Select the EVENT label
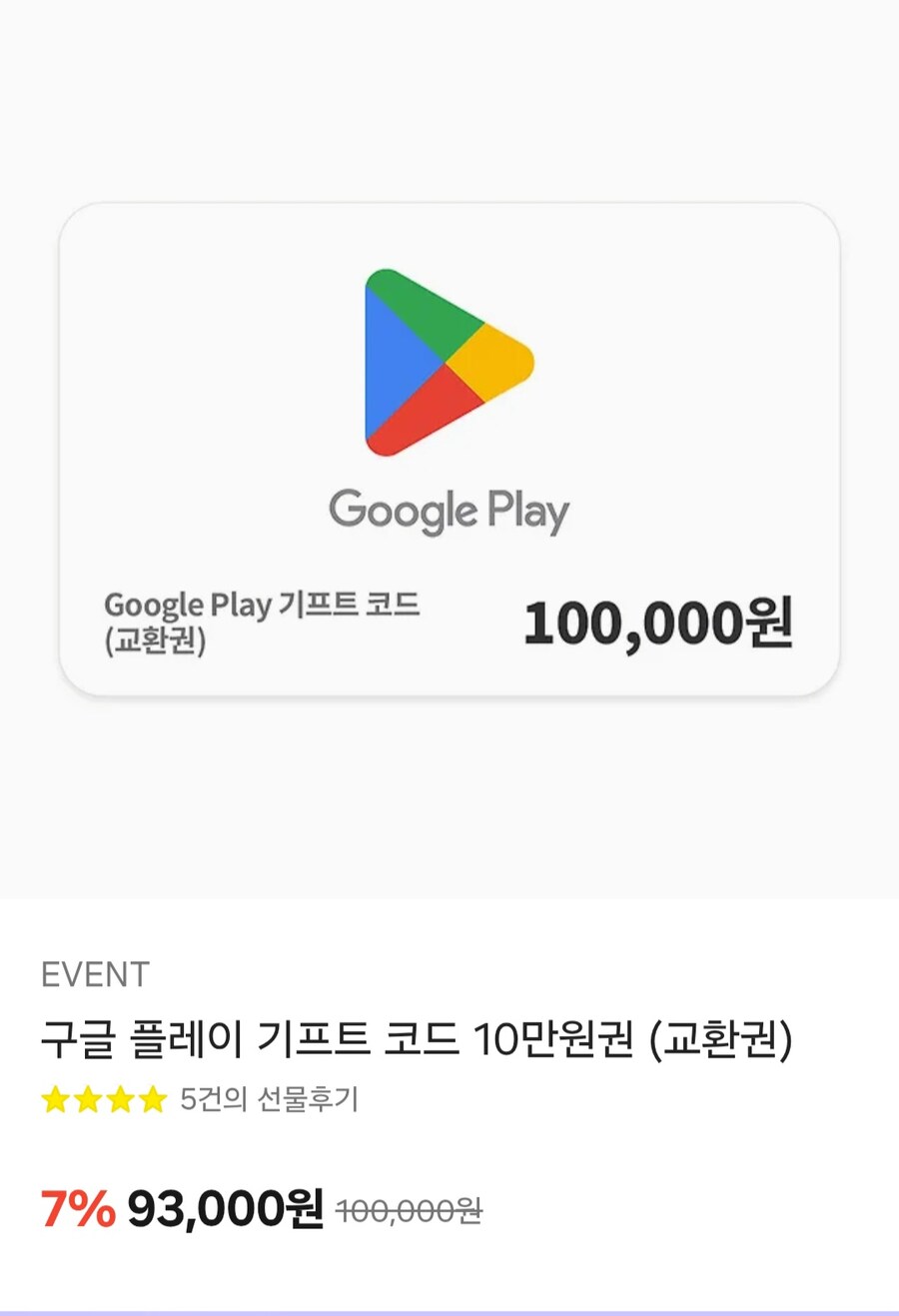The width and height of the screenshot is (899, 1316). (x=95, y=971)
